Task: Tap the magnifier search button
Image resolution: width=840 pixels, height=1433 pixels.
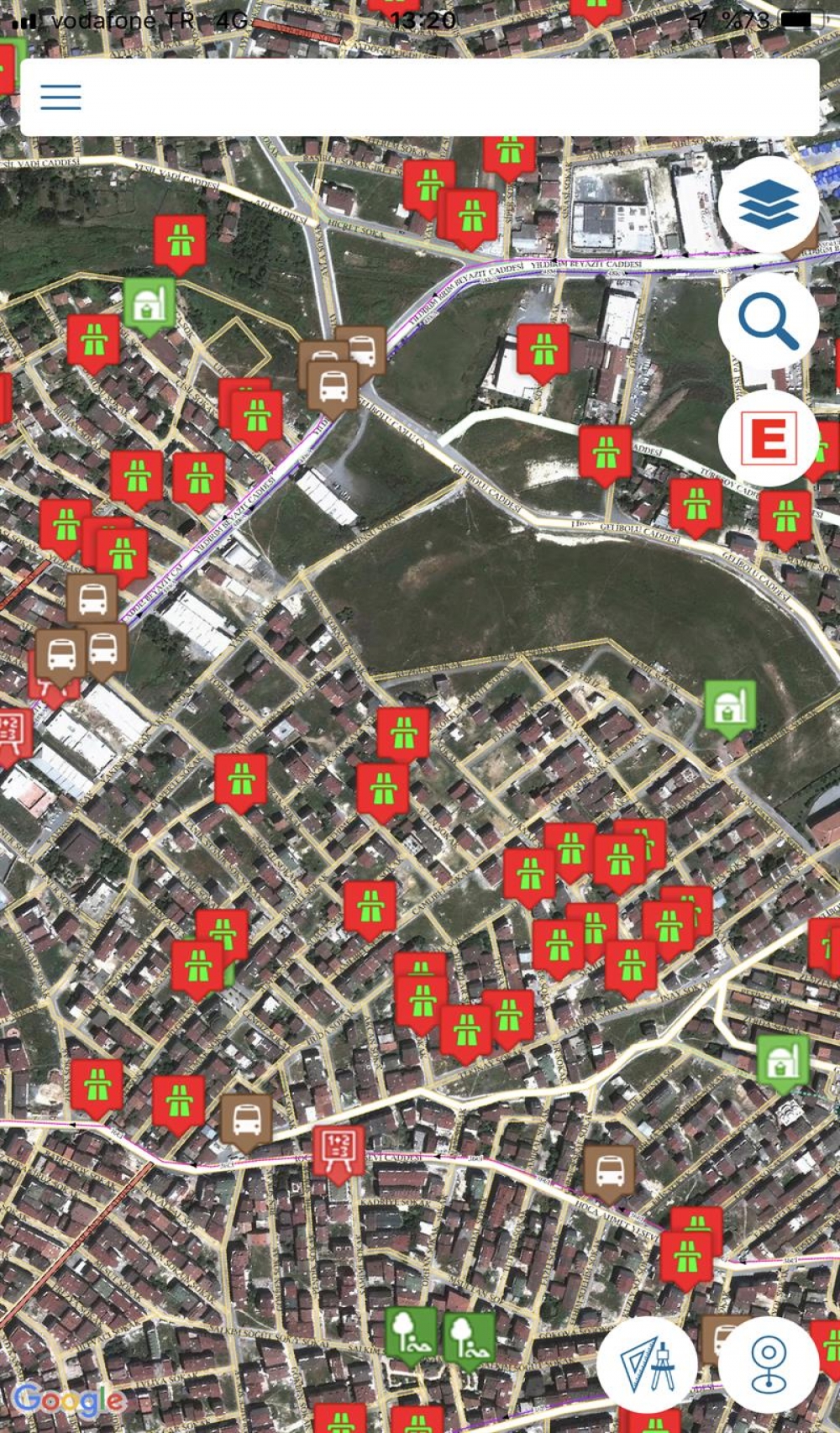Action: pyautogui.click(x=769, y=322)
